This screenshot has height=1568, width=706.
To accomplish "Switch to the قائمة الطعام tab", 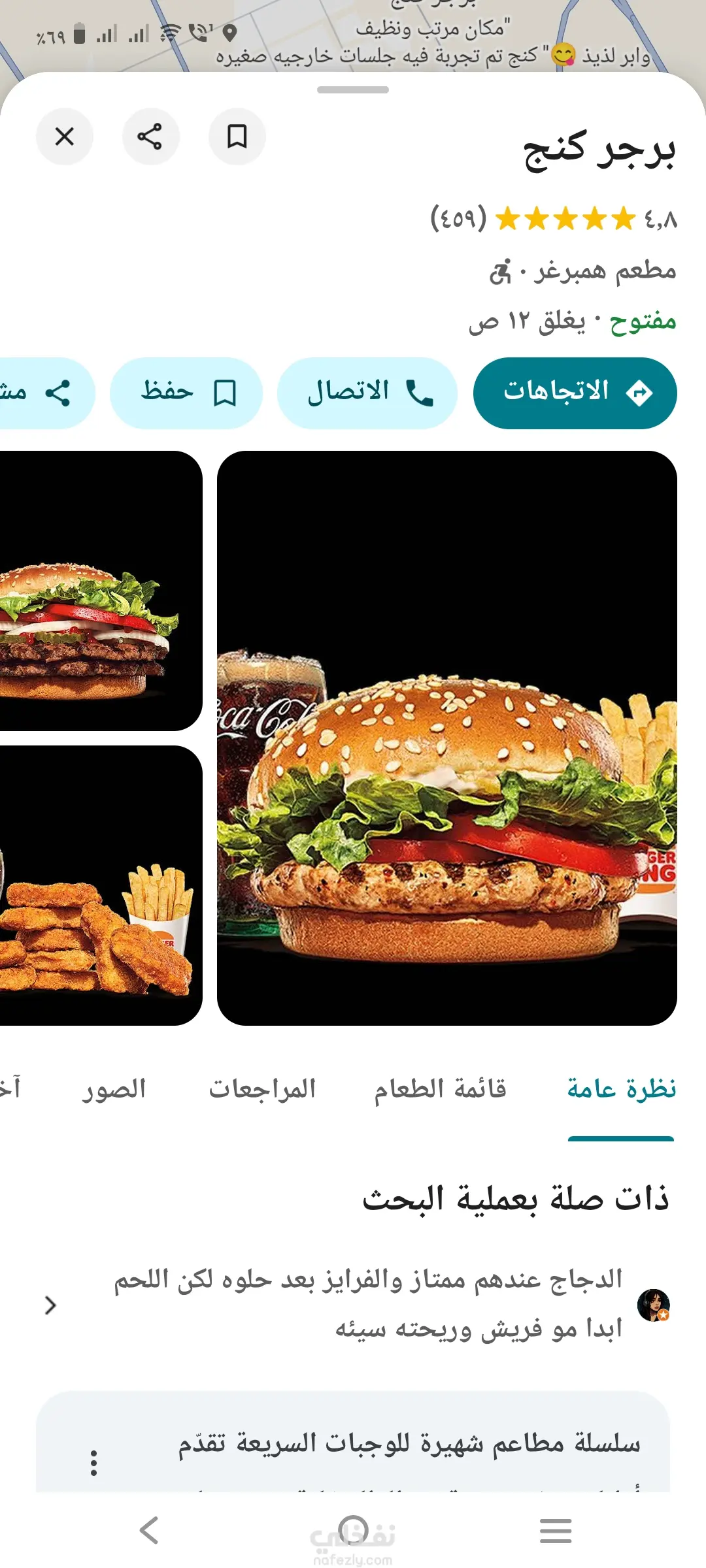I will point(440,1089).
